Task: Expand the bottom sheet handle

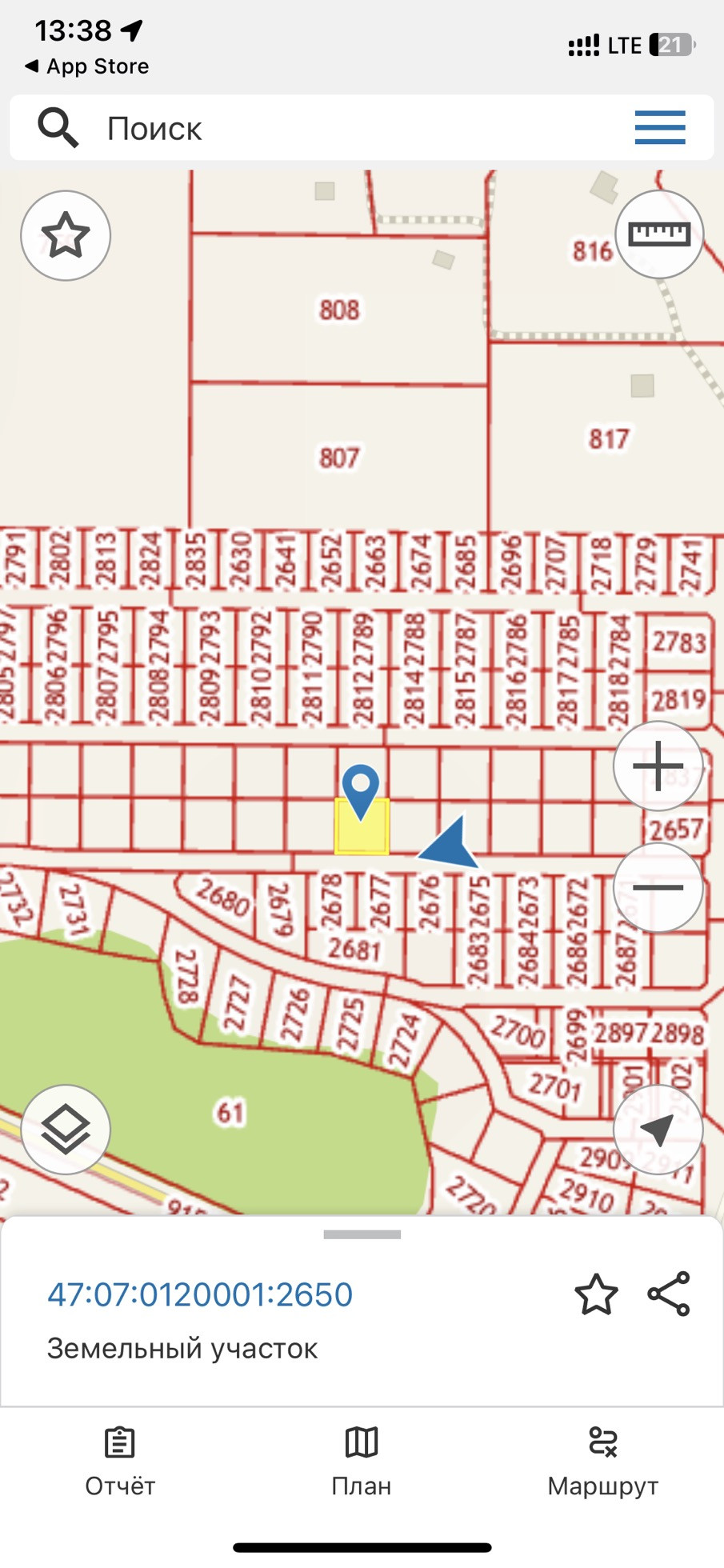Action: 362,1234
